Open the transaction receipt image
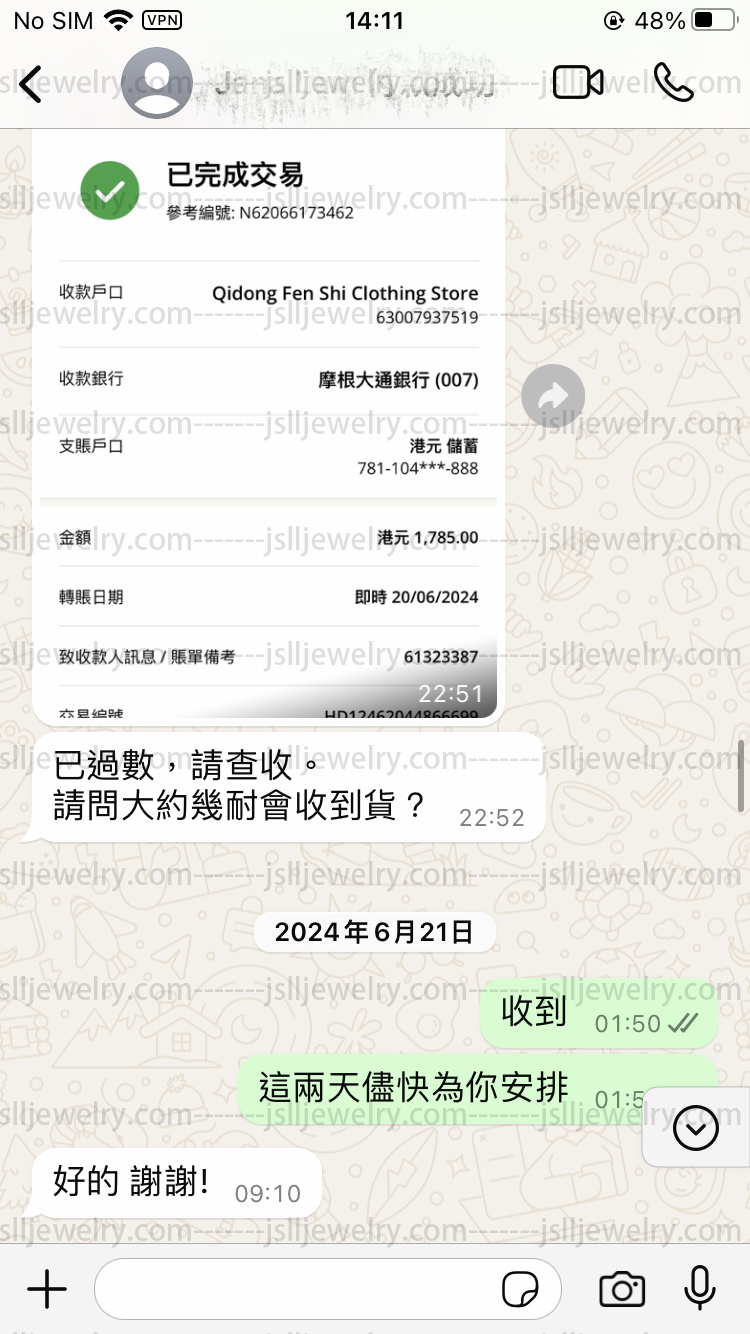Image resolution: width=750 pixels, height=1334 pixels. (x=268, y=424)
